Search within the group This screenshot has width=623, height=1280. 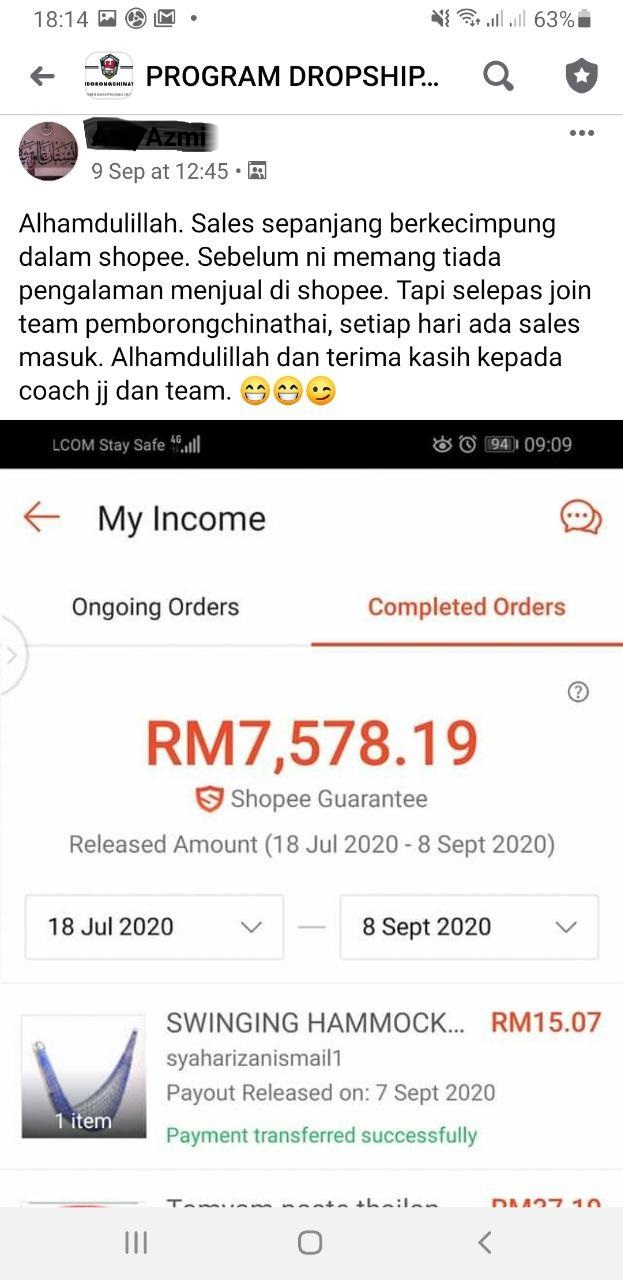pyautogui.click(x=498, y=76)
